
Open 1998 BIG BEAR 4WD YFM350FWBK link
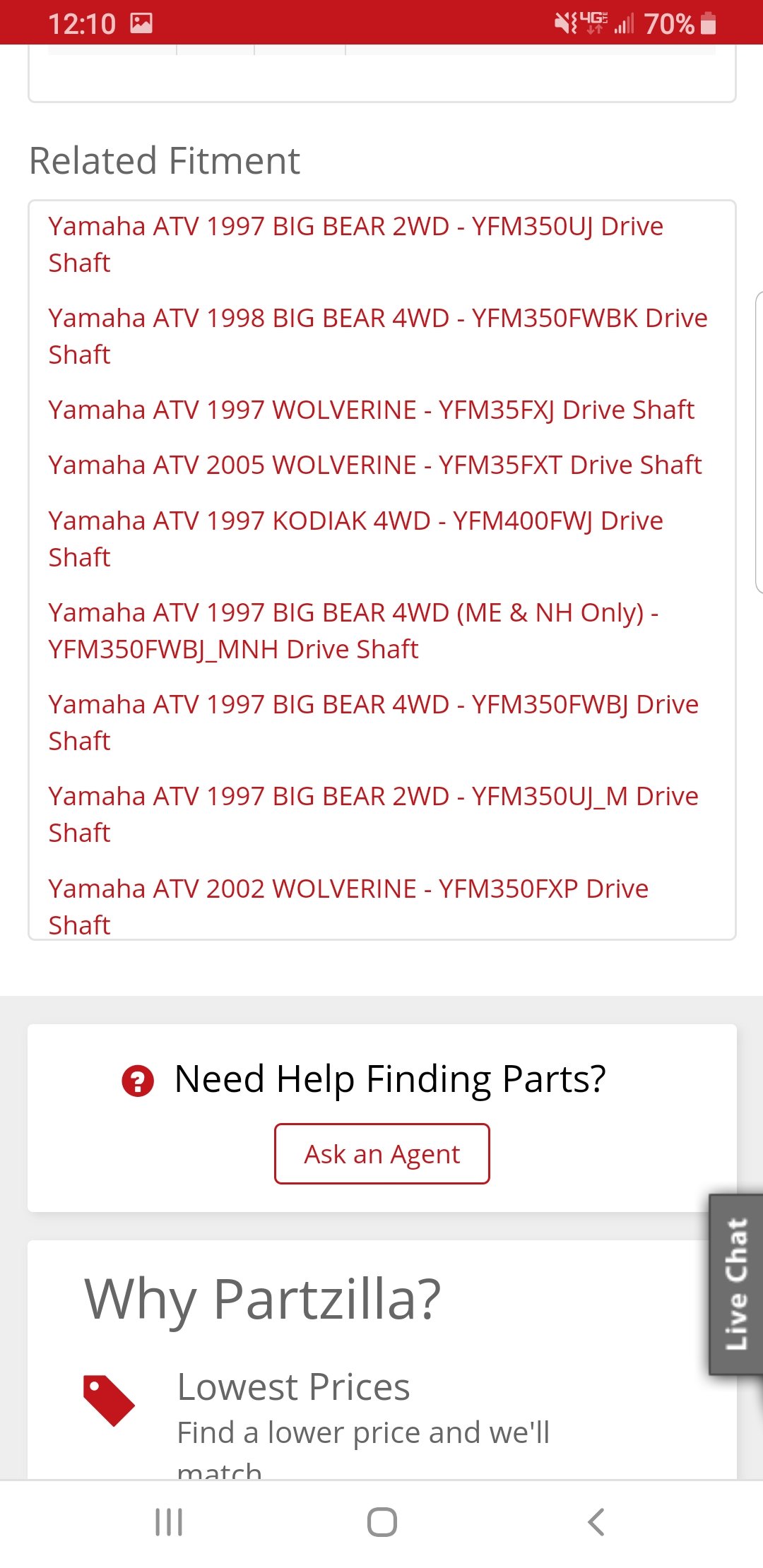378,336
